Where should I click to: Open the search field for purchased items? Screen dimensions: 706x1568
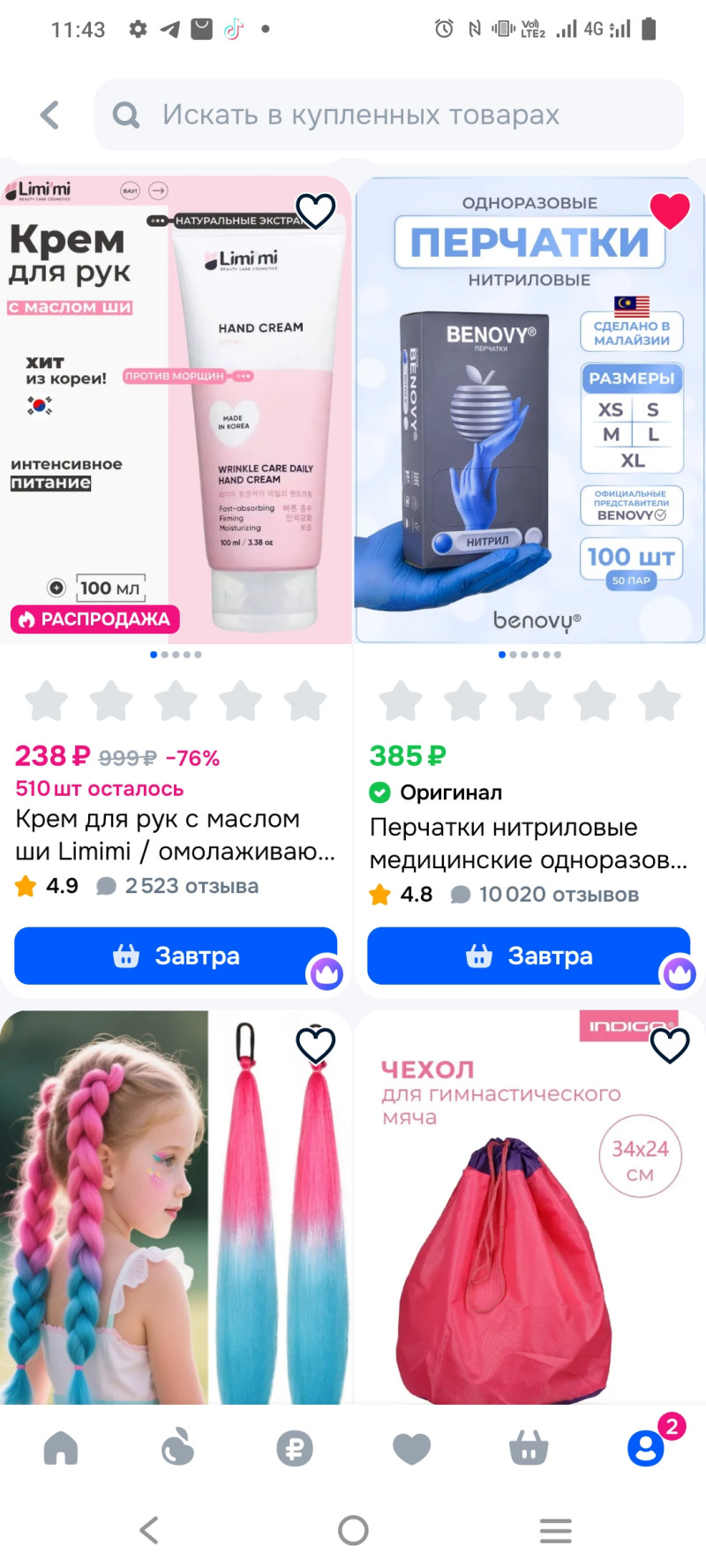(388, 115)
